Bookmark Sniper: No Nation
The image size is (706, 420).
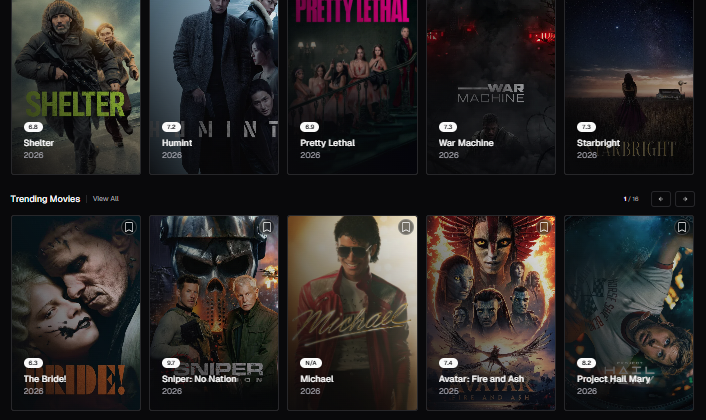[267, 228]
